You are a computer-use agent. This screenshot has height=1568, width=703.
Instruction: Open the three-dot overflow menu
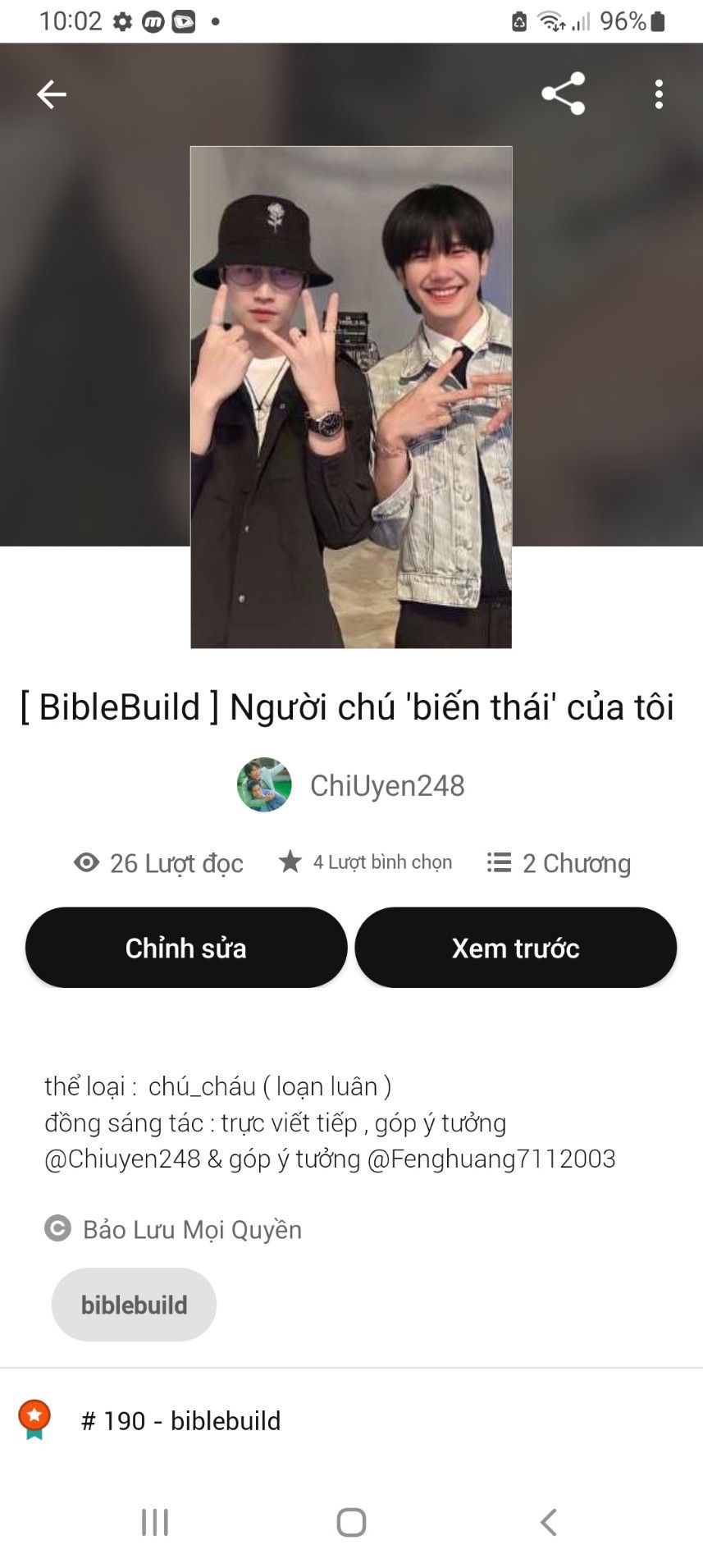(x=658, y=94)
